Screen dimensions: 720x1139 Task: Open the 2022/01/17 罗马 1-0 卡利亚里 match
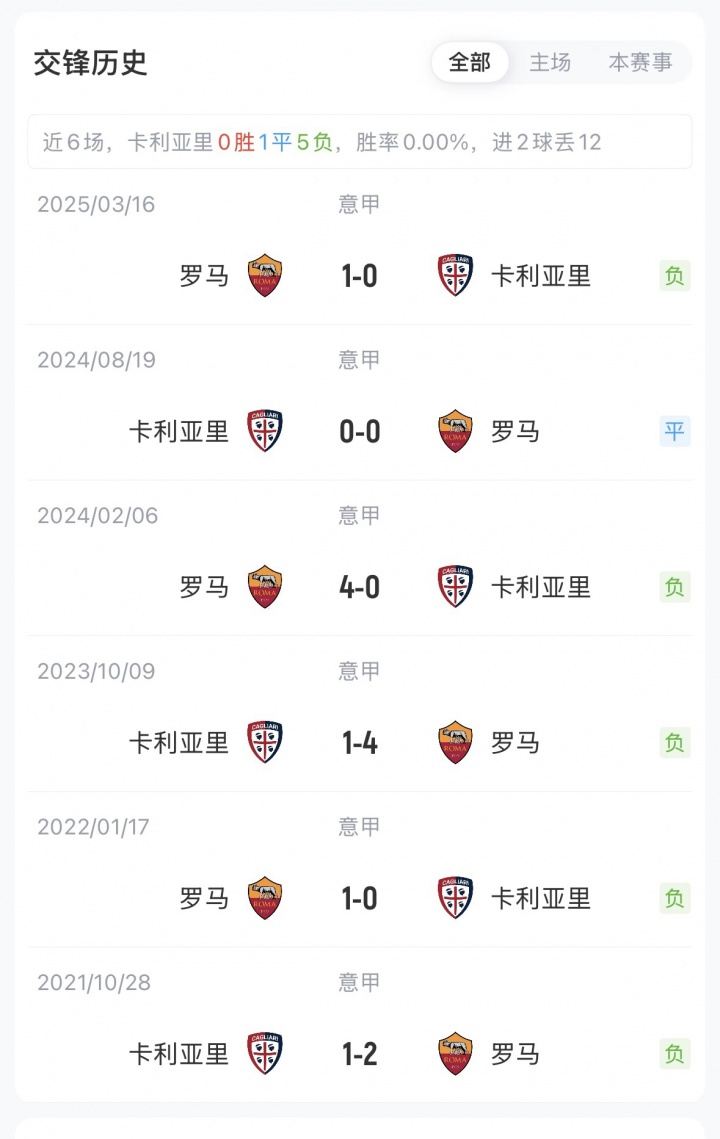[x=360, y=898]
